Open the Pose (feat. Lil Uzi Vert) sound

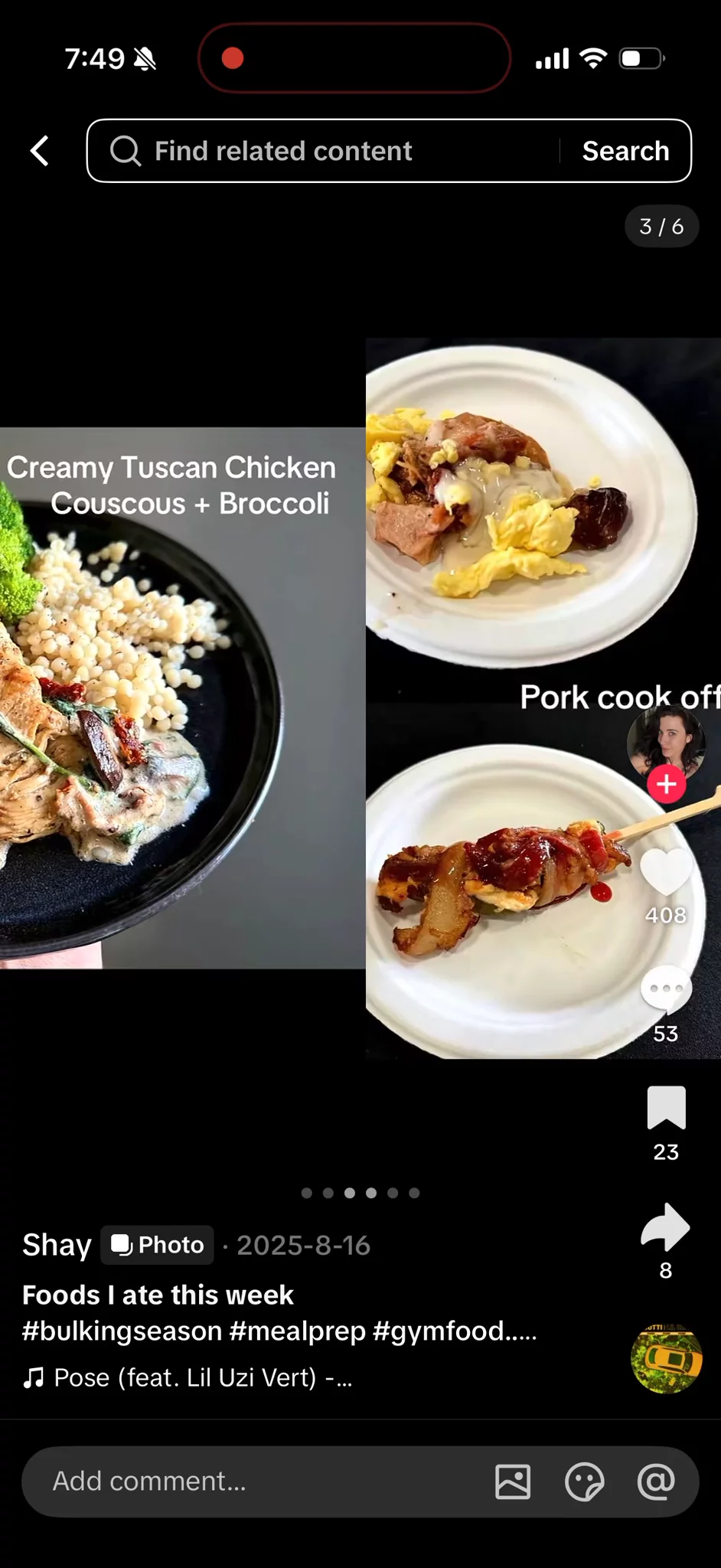coord(188,1378)
